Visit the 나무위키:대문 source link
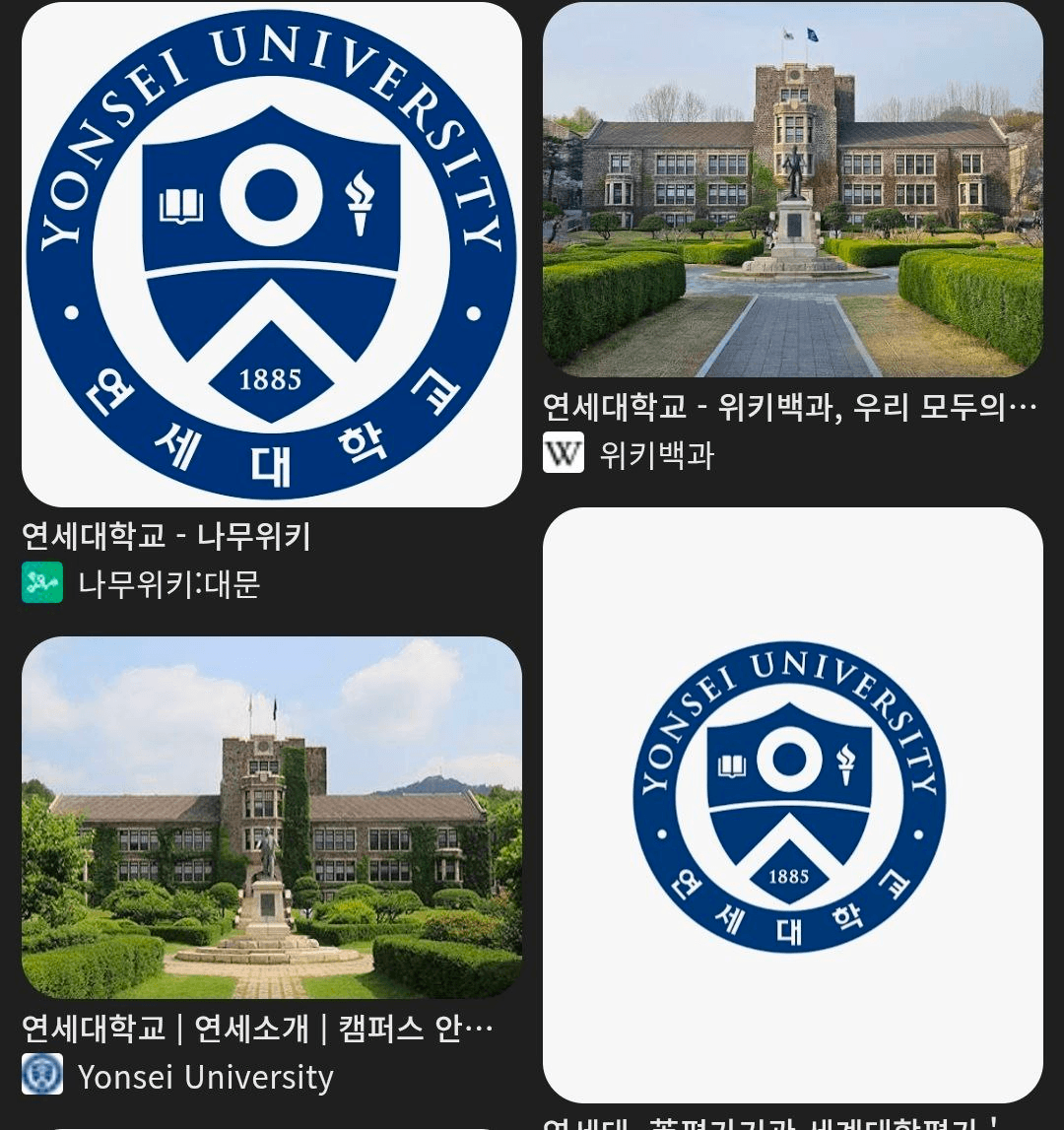Image resolution: width=1064 pixels, height=1130 pixels. click(x=168, y=584)
